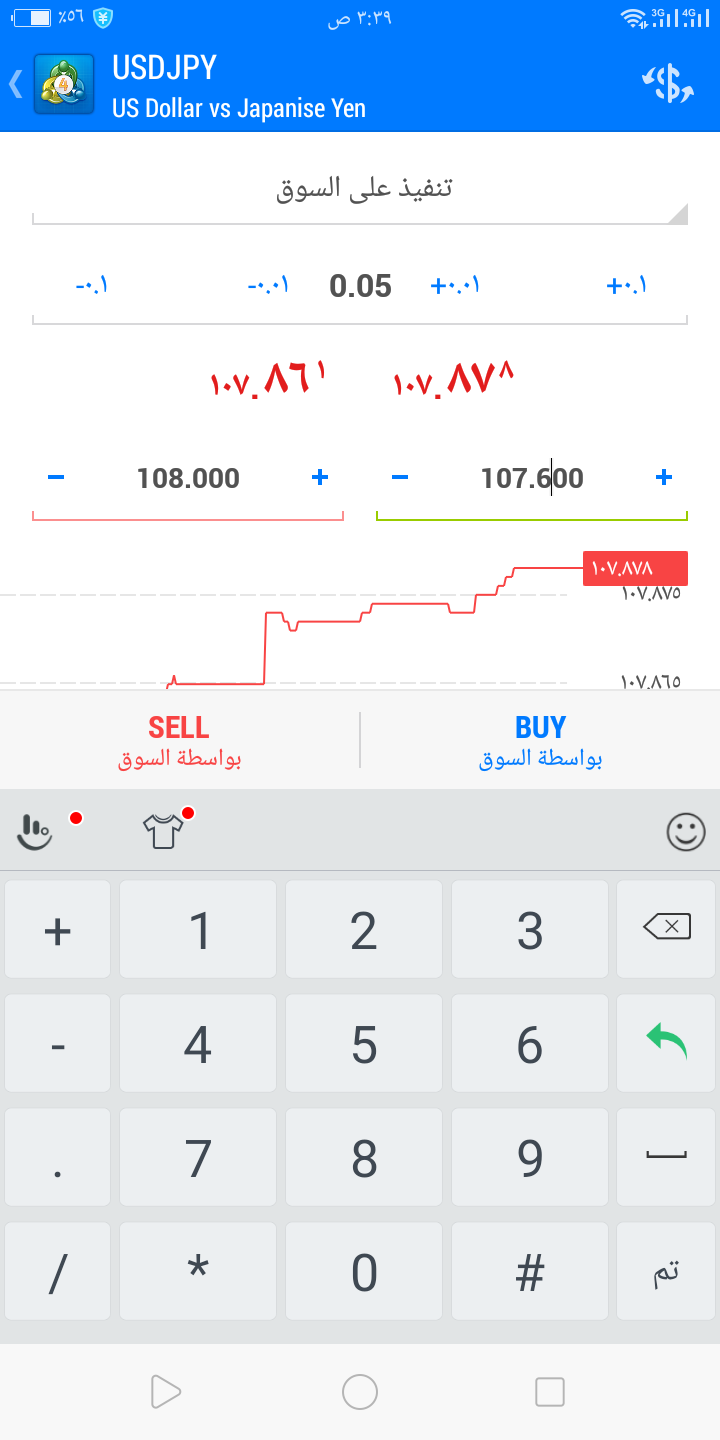720x1440 pixels.
Task: Decrease the lot volume by 0.01
Action: [x=268, y=286]
